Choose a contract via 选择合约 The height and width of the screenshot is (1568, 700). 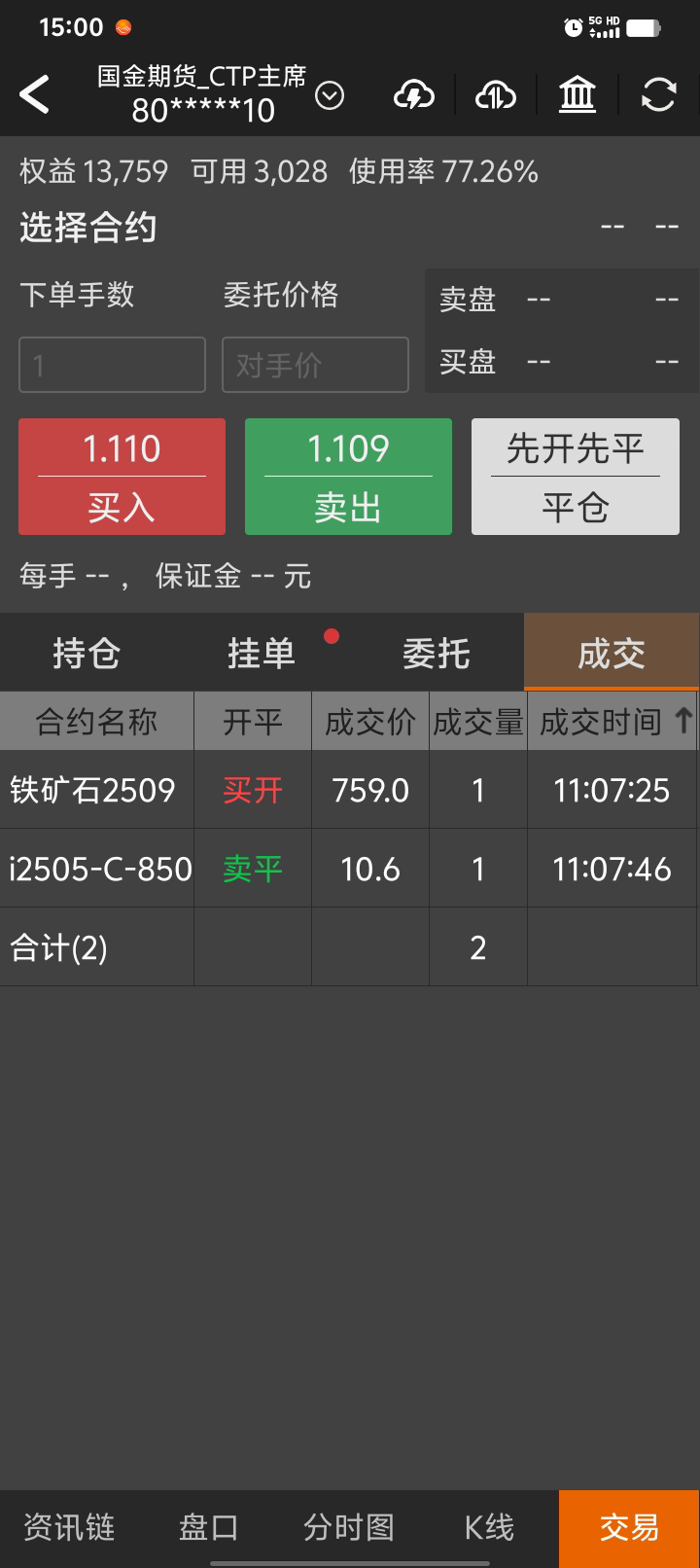[88, 228]
